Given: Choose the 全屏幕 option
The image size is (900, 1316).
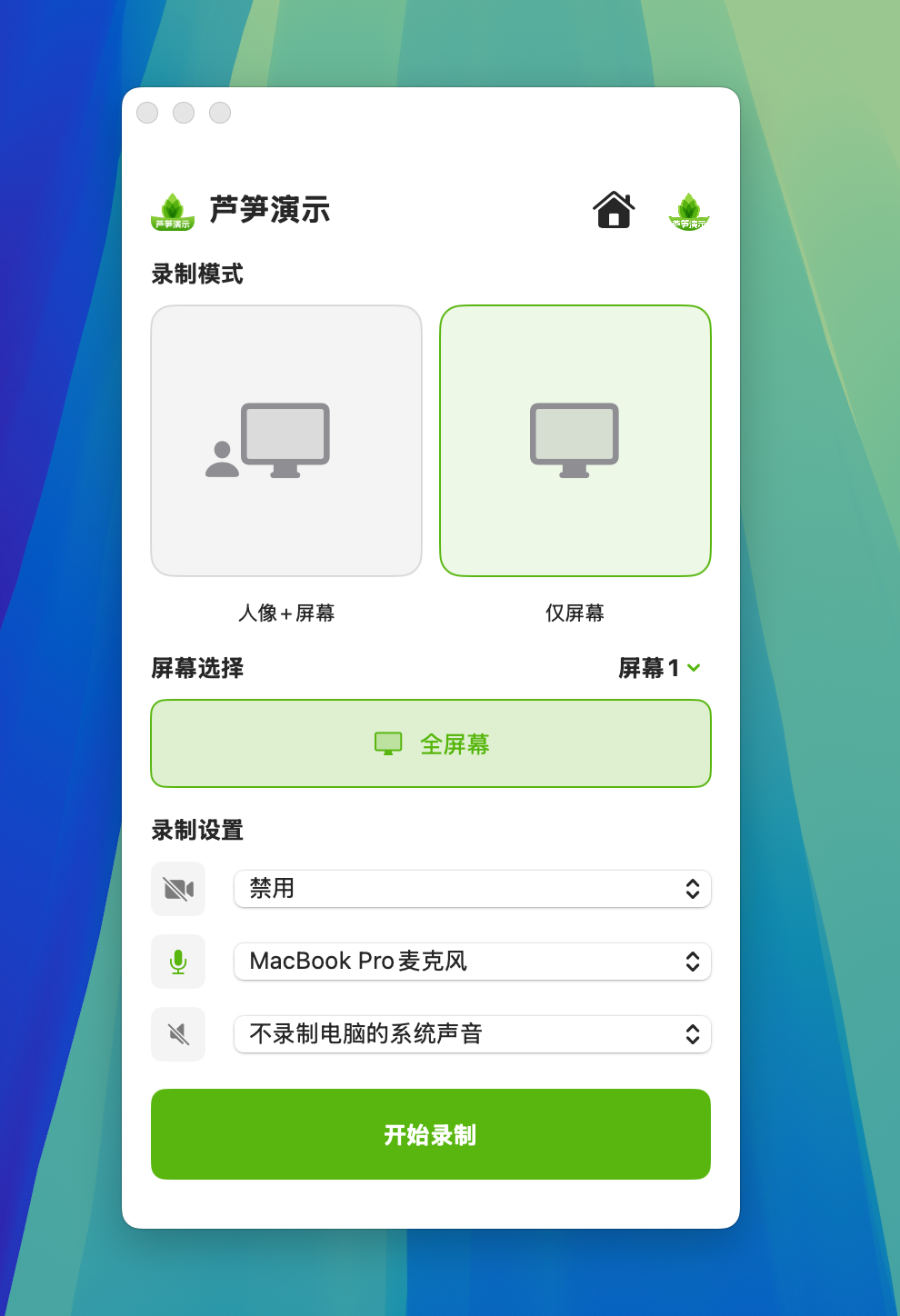Looking at the screenshot, I should click(x=431, y=743).
